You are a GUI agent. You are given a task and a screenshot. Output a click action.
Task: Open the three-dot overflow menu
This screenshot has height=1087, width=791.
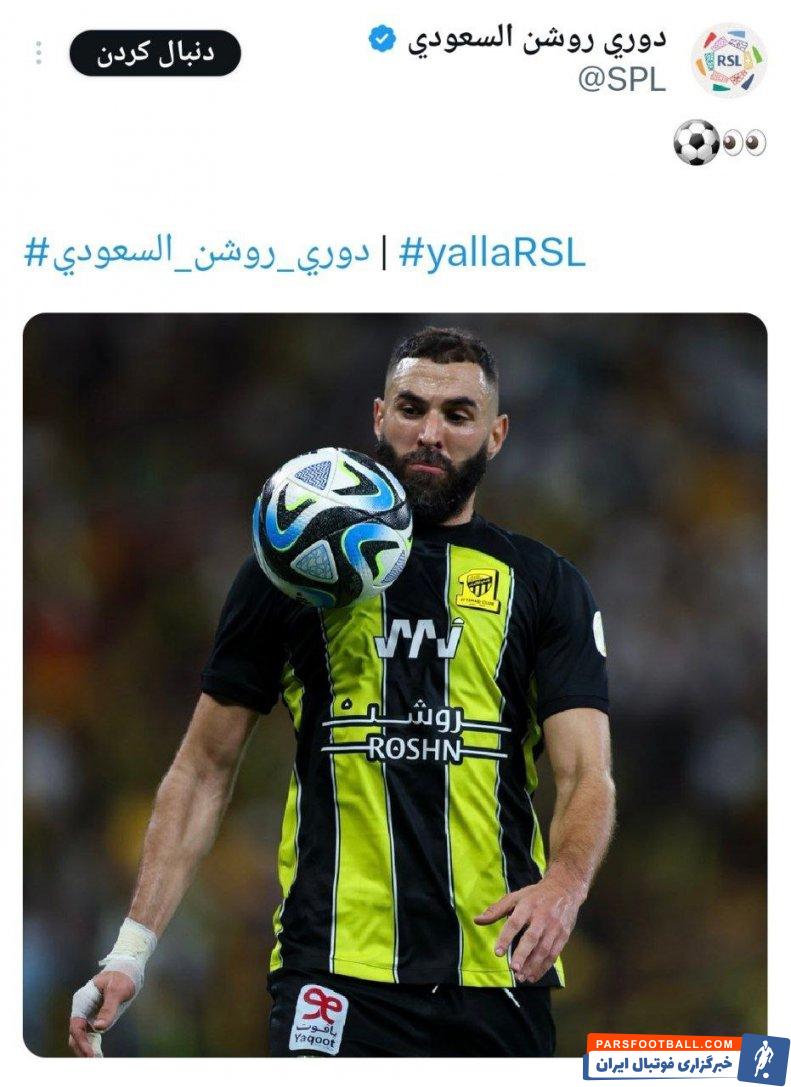pos(39,53)
